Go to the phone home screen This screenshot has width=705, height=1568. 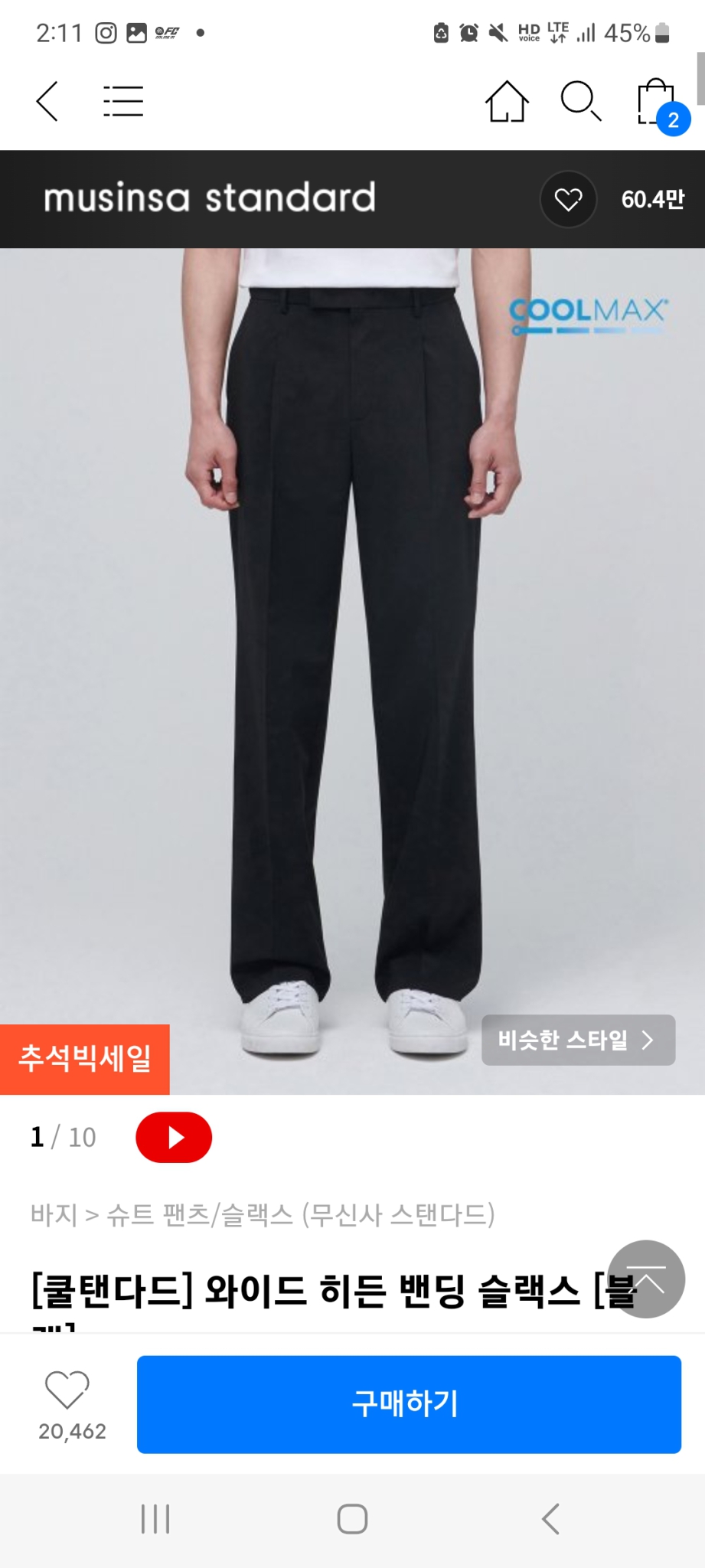point(352,1519)
